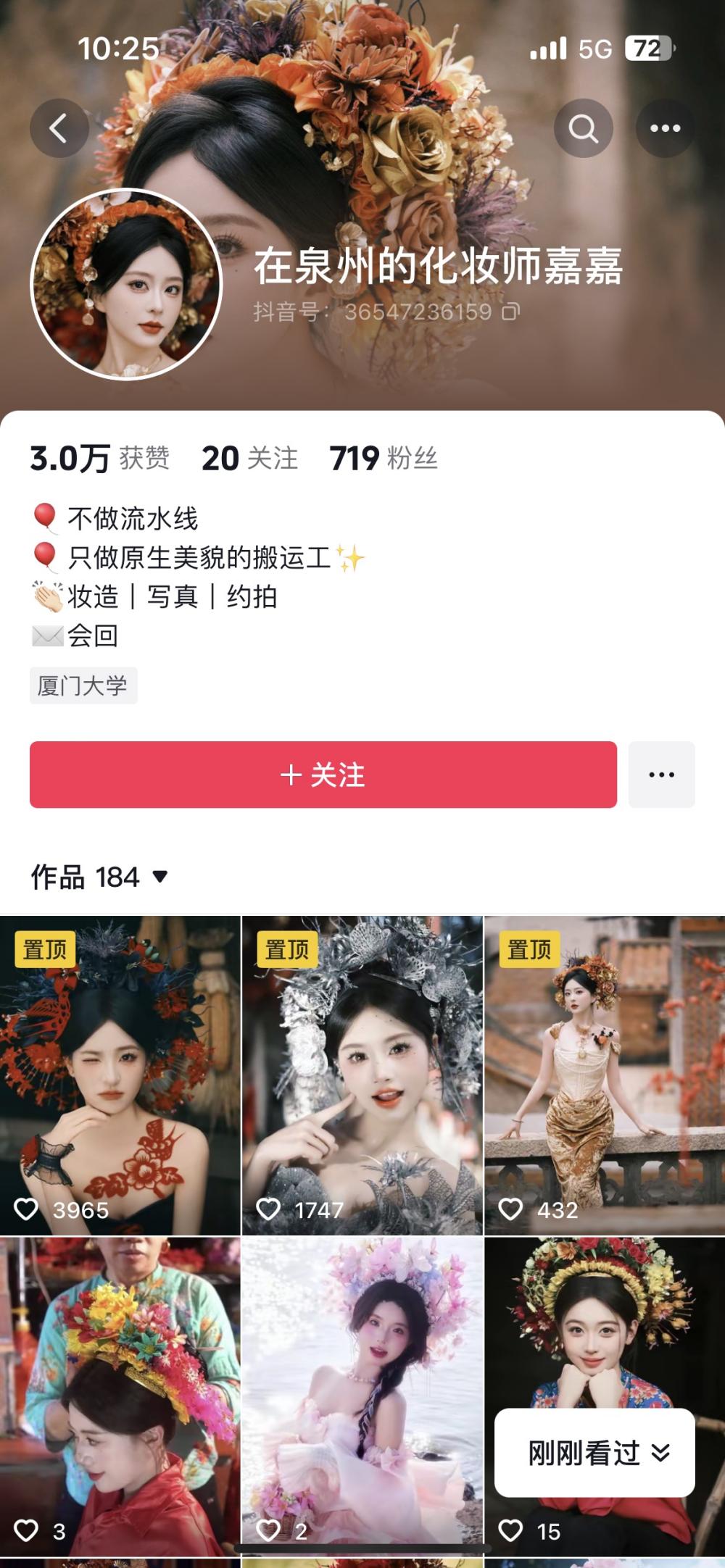
Task: Open the video with 15 likes
Action: tap(604, 1326)
